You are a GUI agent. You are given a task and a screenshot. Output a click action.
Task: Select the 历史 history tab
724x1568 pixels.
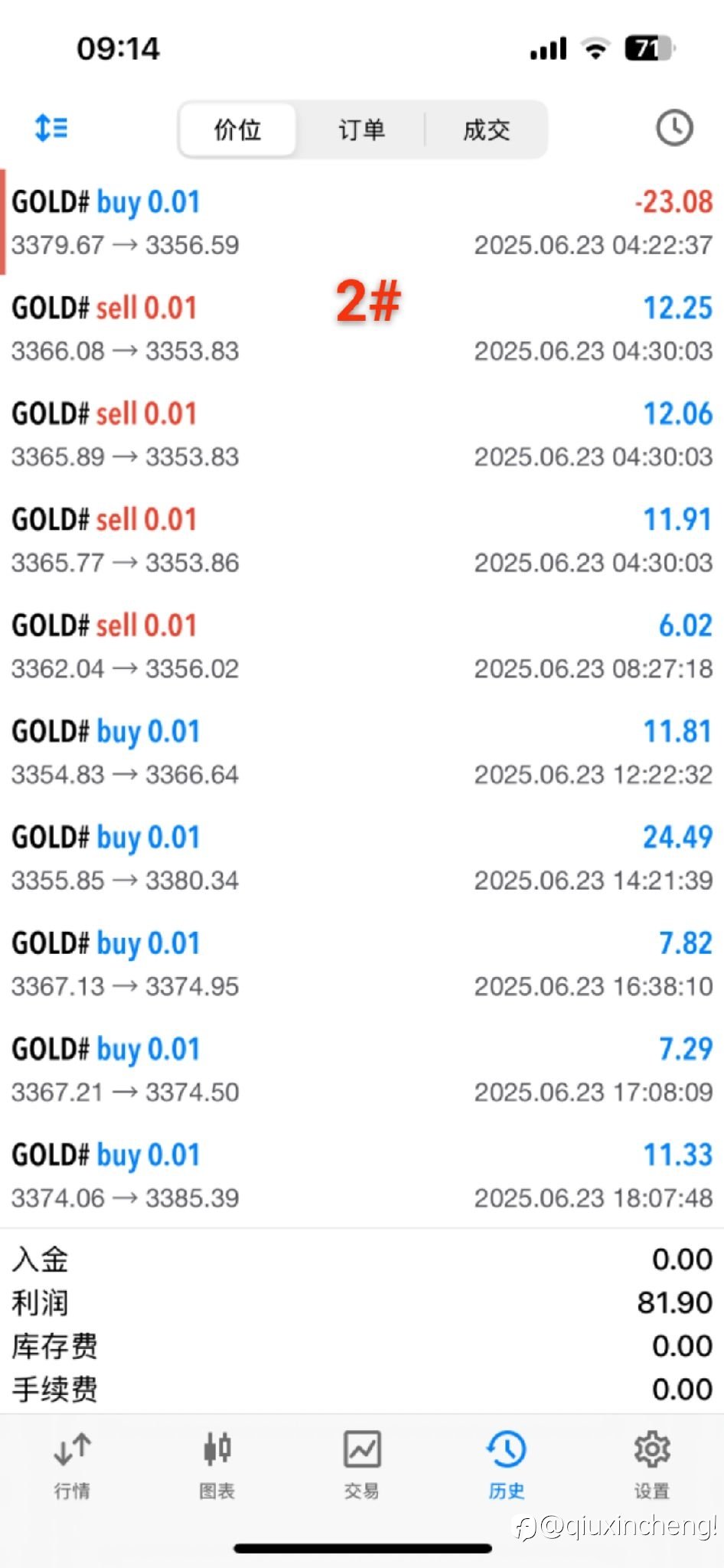(x=507, y=1465)
